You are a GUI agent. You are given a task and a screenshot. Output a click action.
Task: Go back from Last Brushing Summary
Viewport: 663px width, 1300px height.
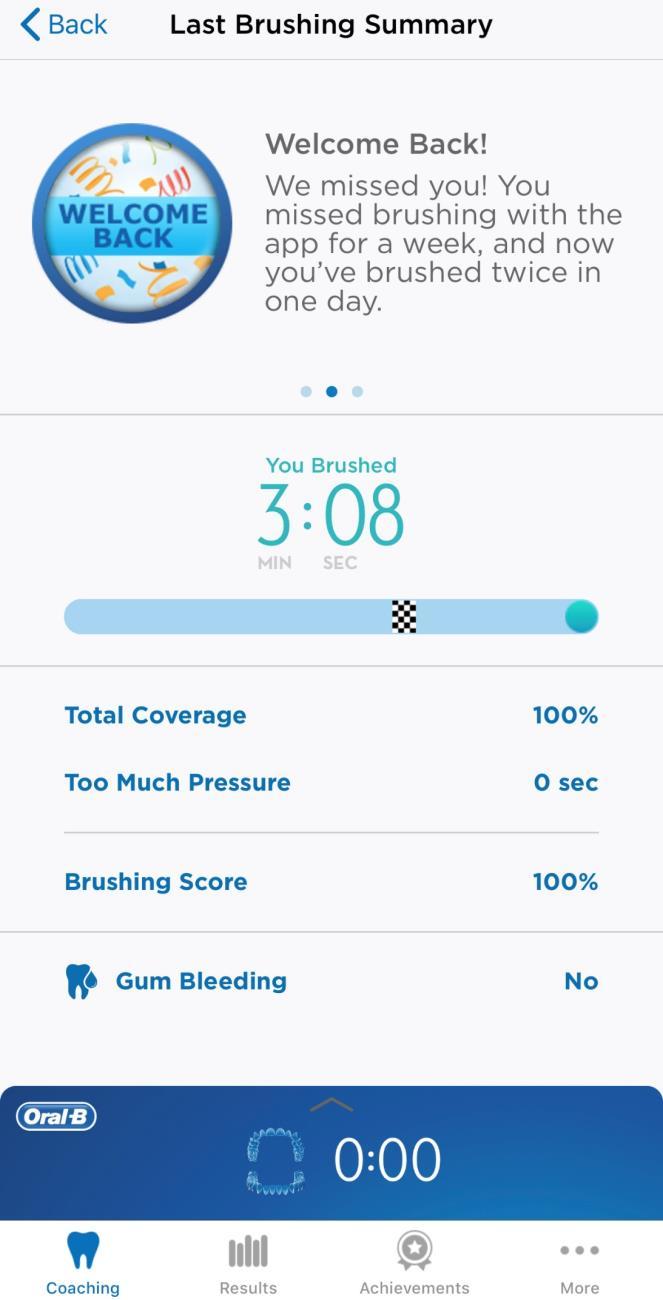[x=64, y=24]
